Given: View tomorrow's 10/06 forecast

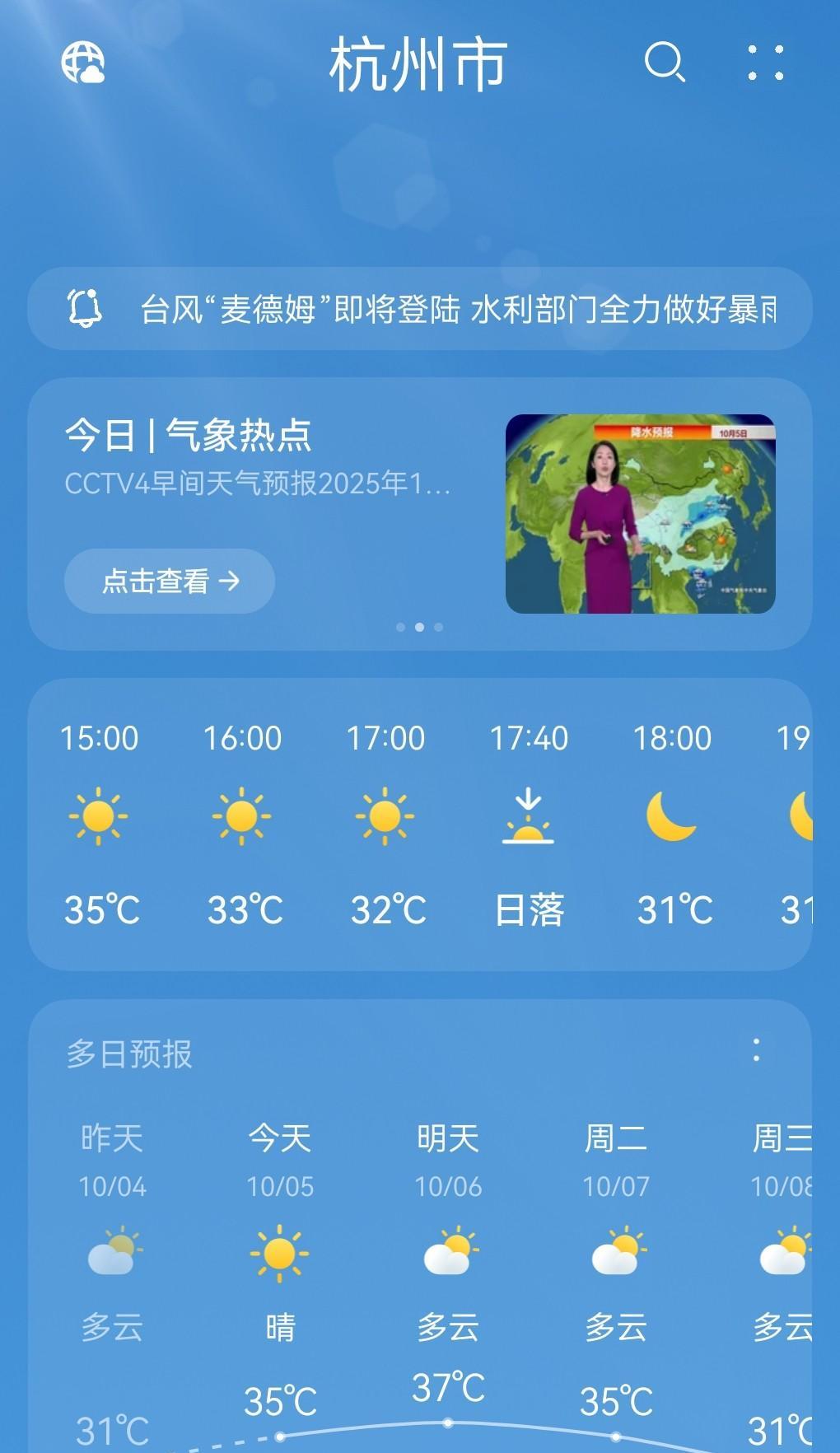Looking at the screenshot, I should click(x=448, y=1252).
